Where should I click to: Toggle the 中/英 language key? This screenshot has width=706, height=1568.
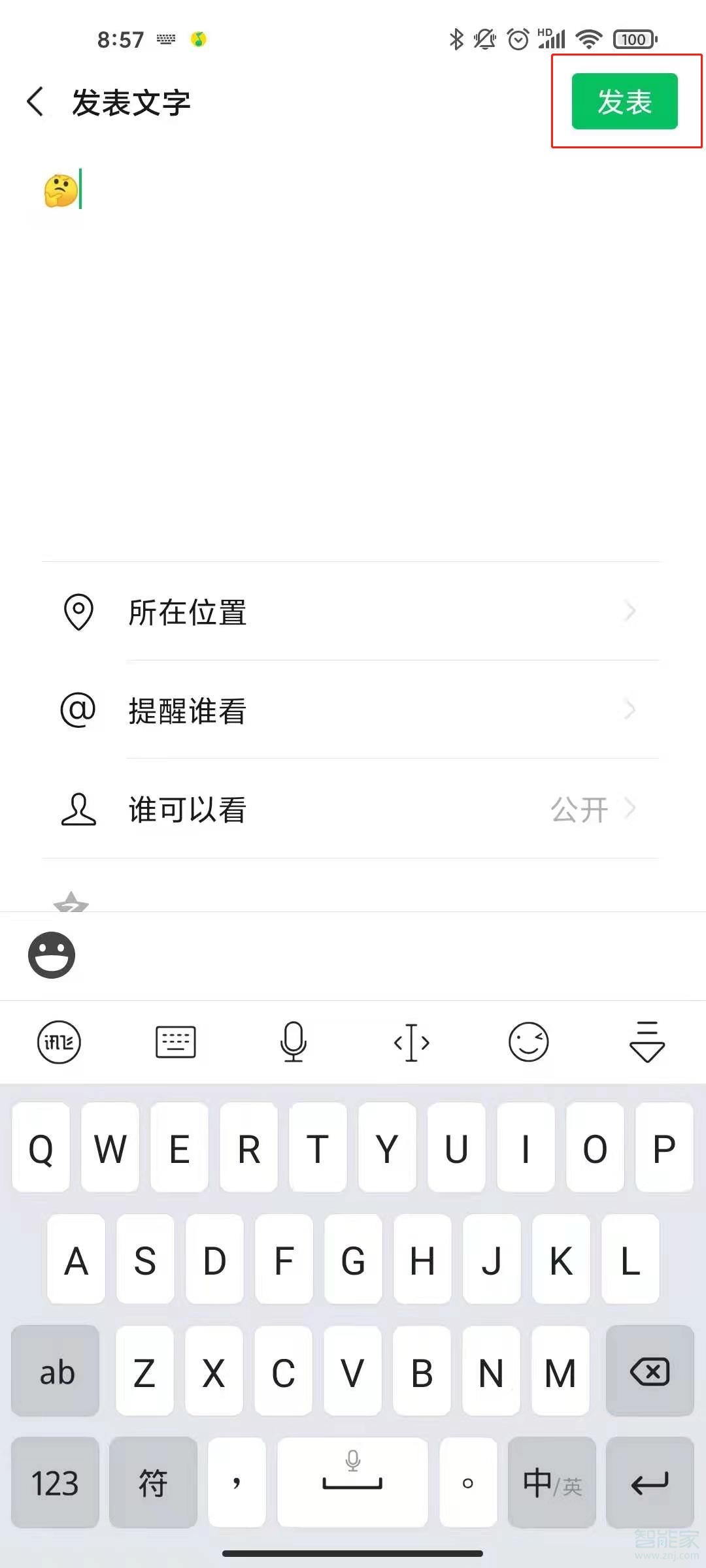pyautogui.click(x=551, y=1483)
